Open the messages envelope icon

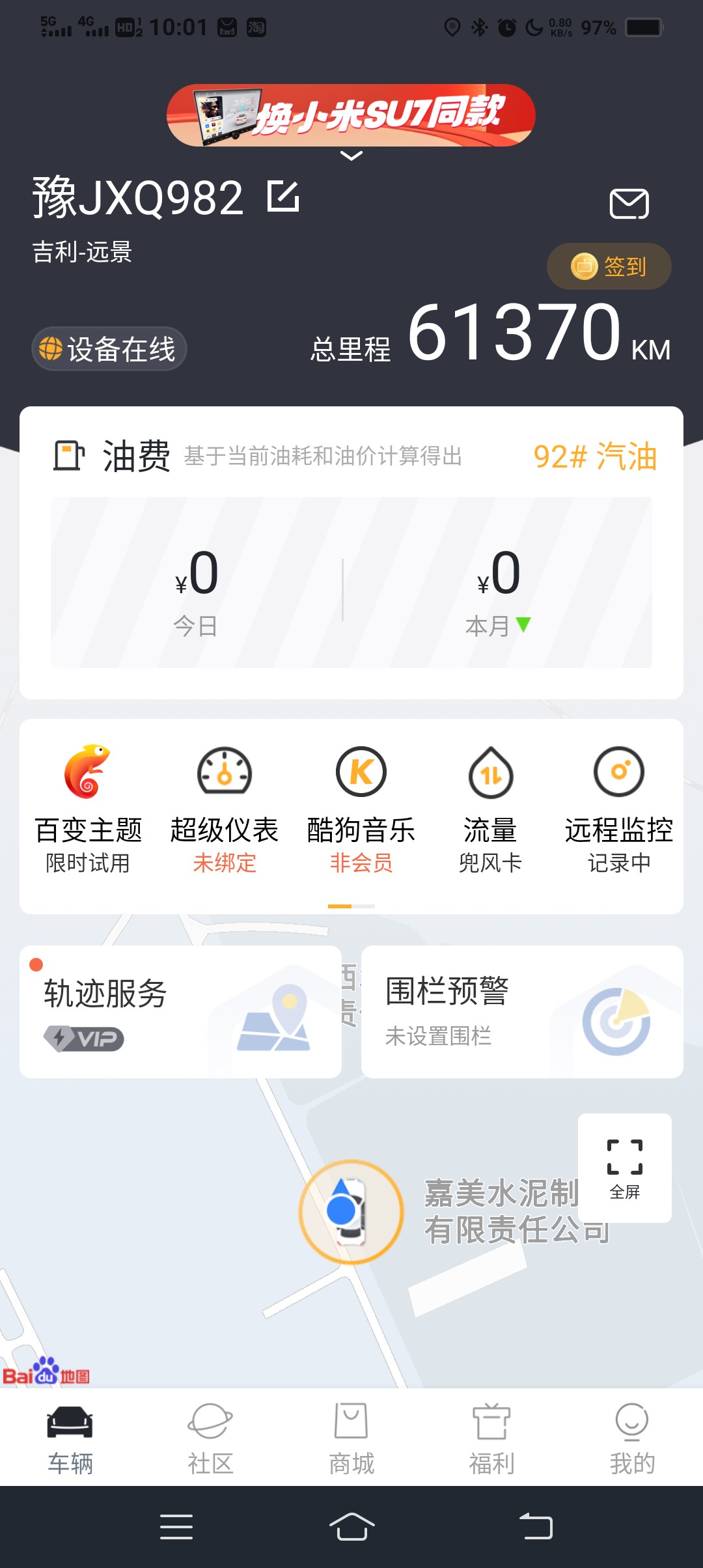629,204
